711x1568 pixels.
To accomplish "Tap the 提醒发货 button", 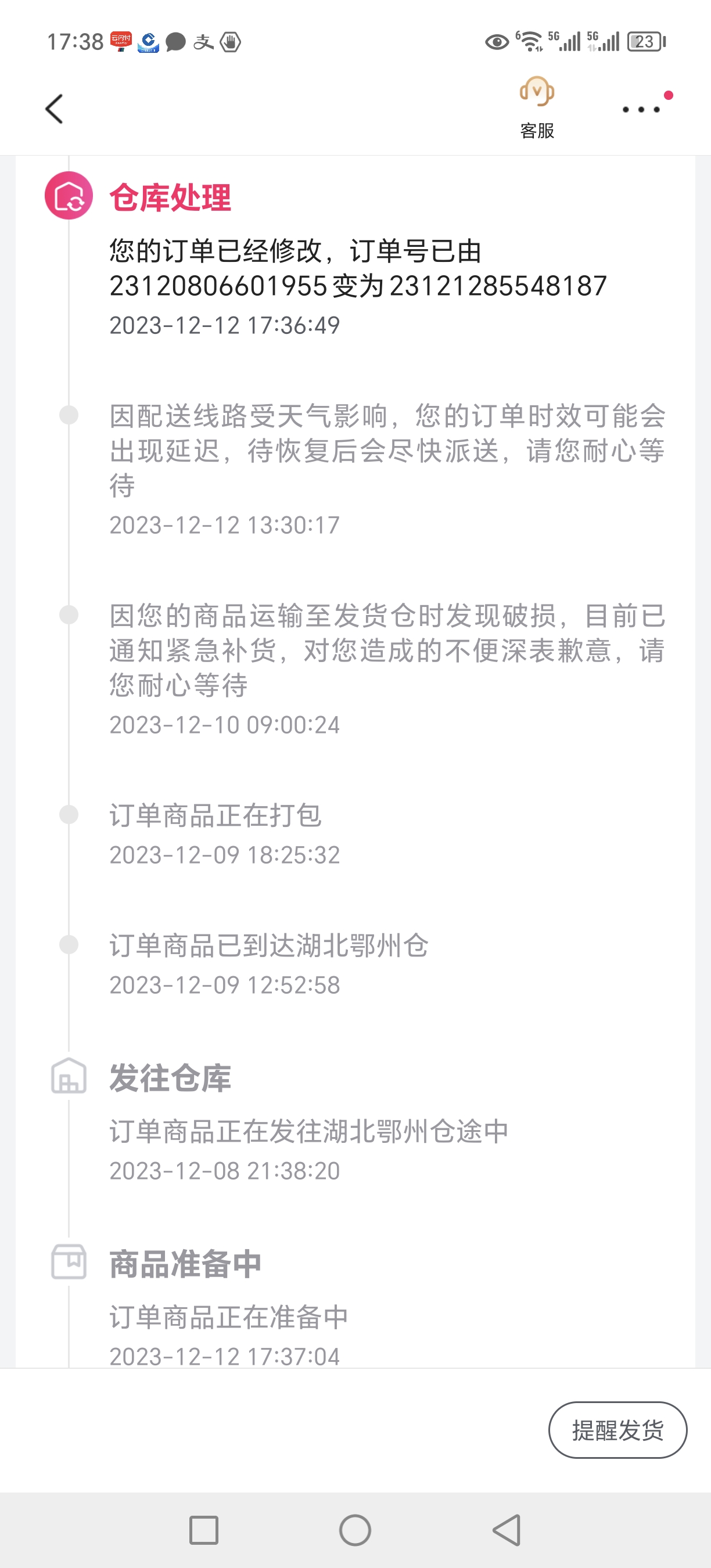I will pos(617,1430).
